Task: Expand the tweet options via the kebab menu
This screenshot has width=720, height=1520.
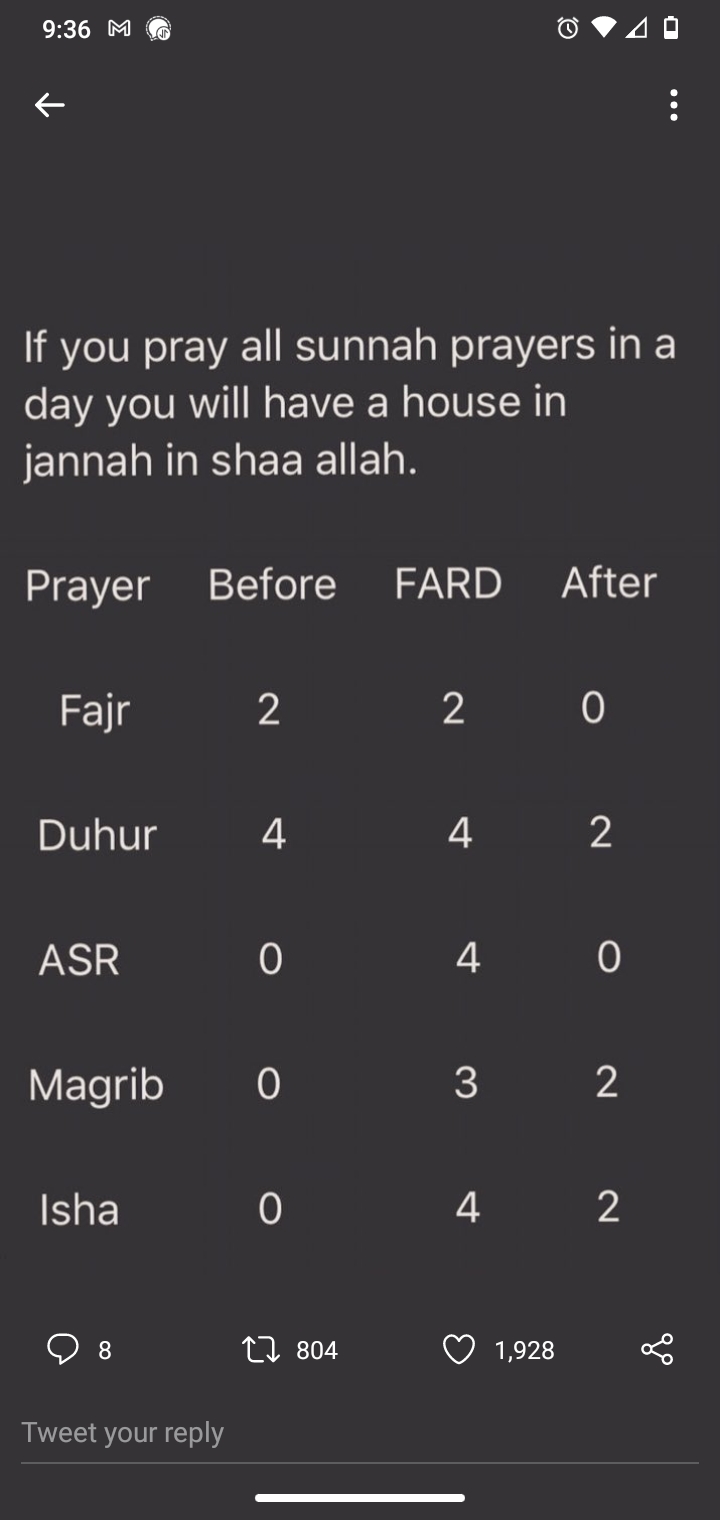Action: click(x=673, y=105)
